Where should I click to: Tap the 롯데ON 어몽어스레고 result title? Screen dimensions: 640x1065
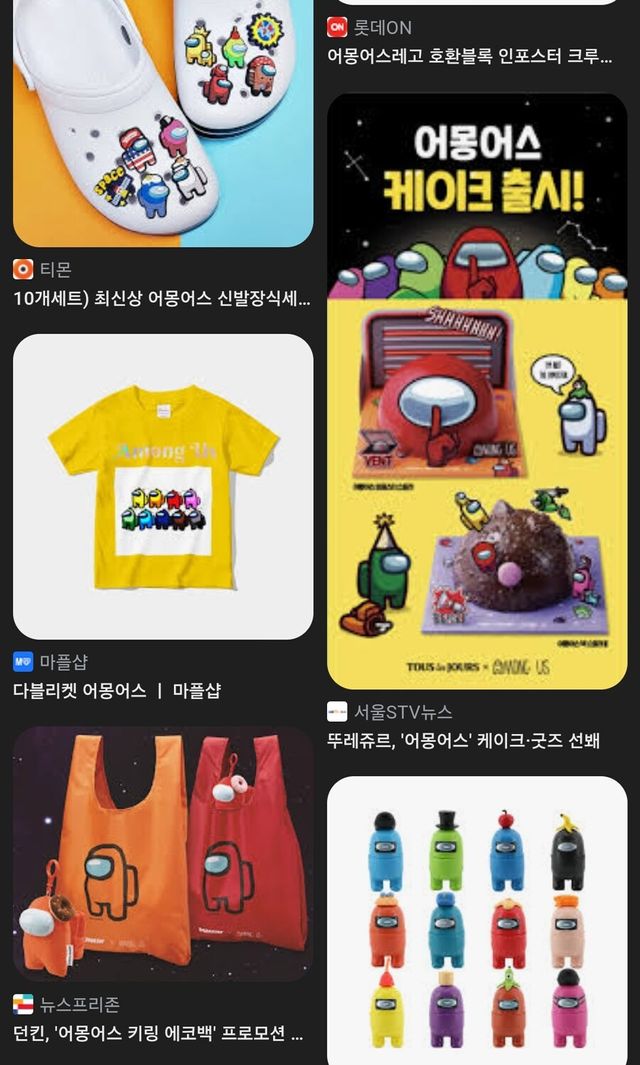pos(470,56)
